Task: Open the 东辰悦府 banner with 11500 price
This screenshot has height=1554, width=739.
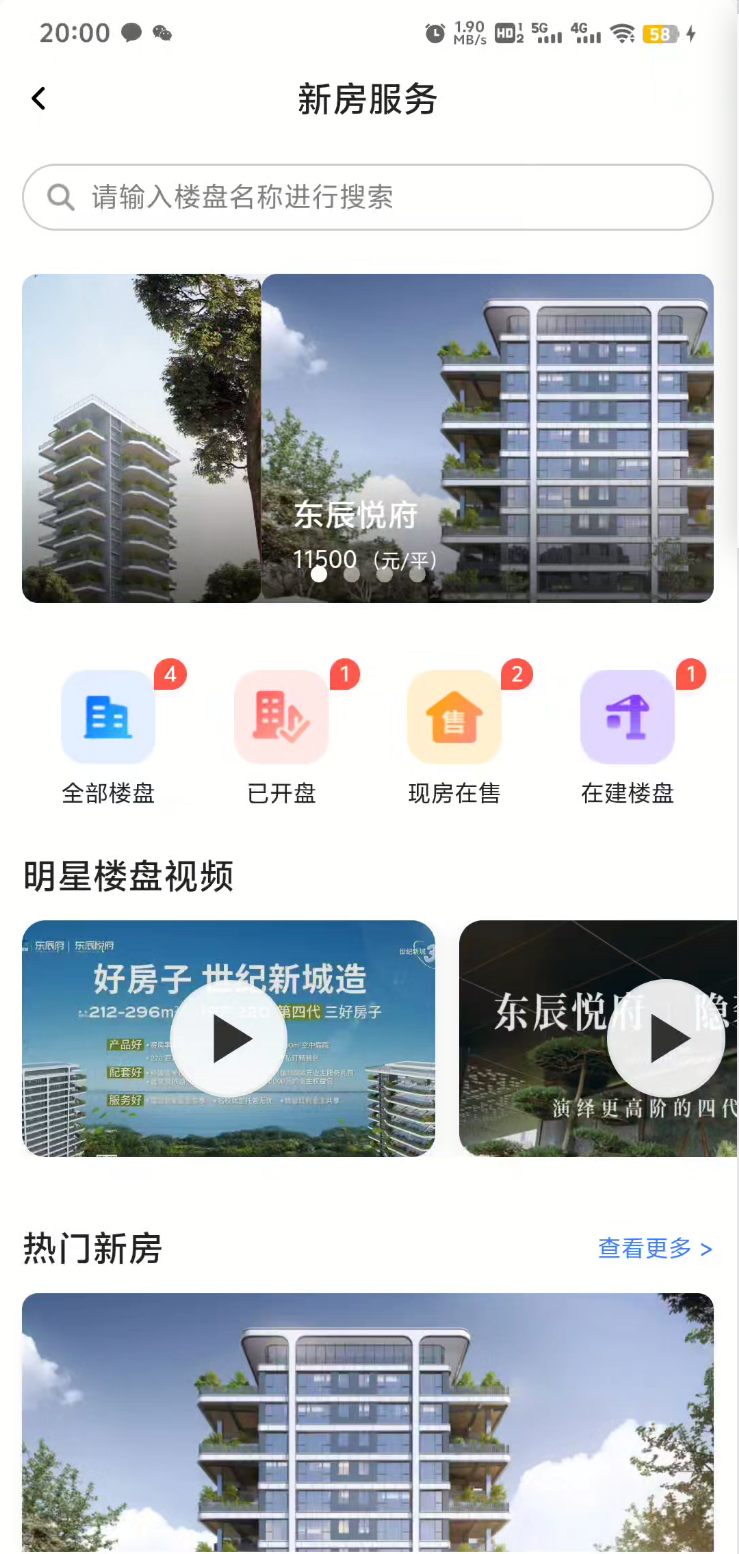Action: [487, 438]
